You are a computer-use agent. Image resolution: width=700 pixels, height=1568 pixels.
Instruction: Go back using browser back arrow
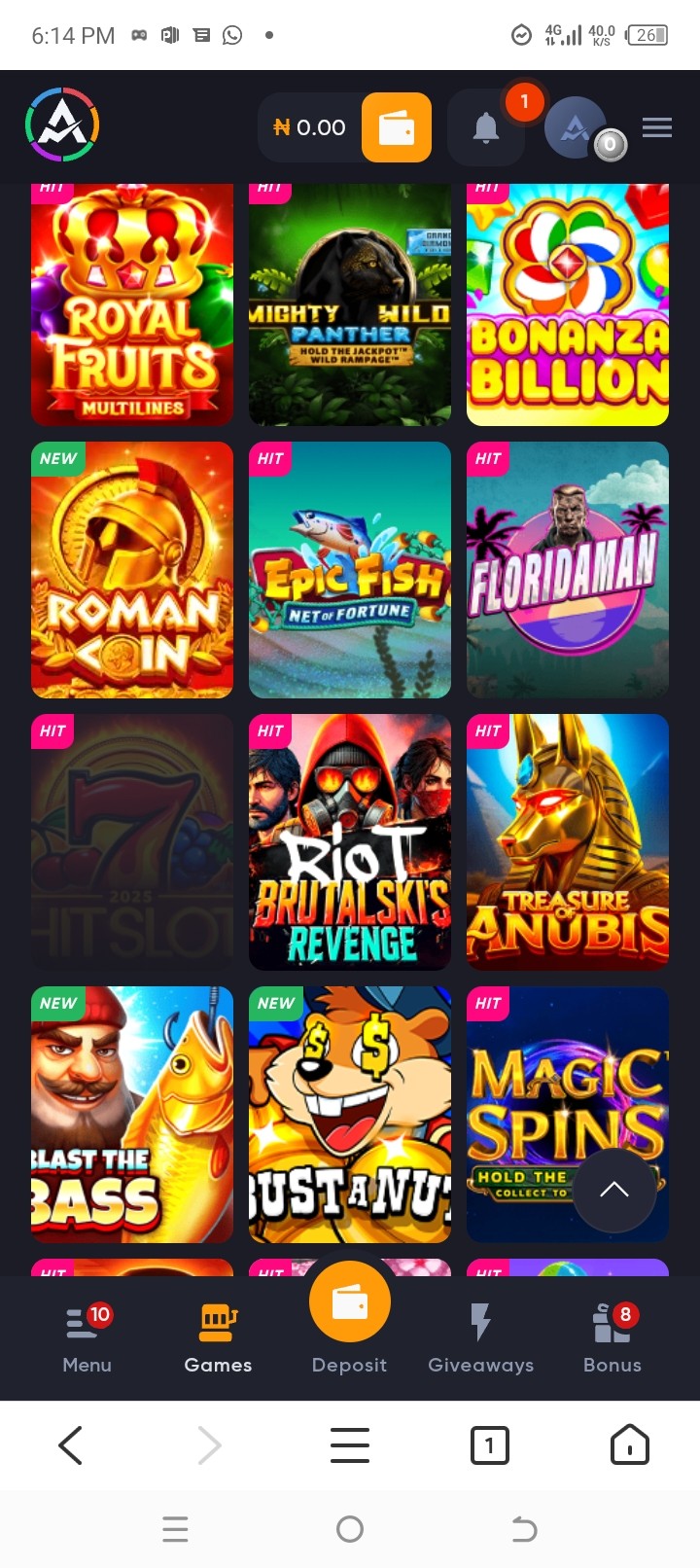(70, 1445)
